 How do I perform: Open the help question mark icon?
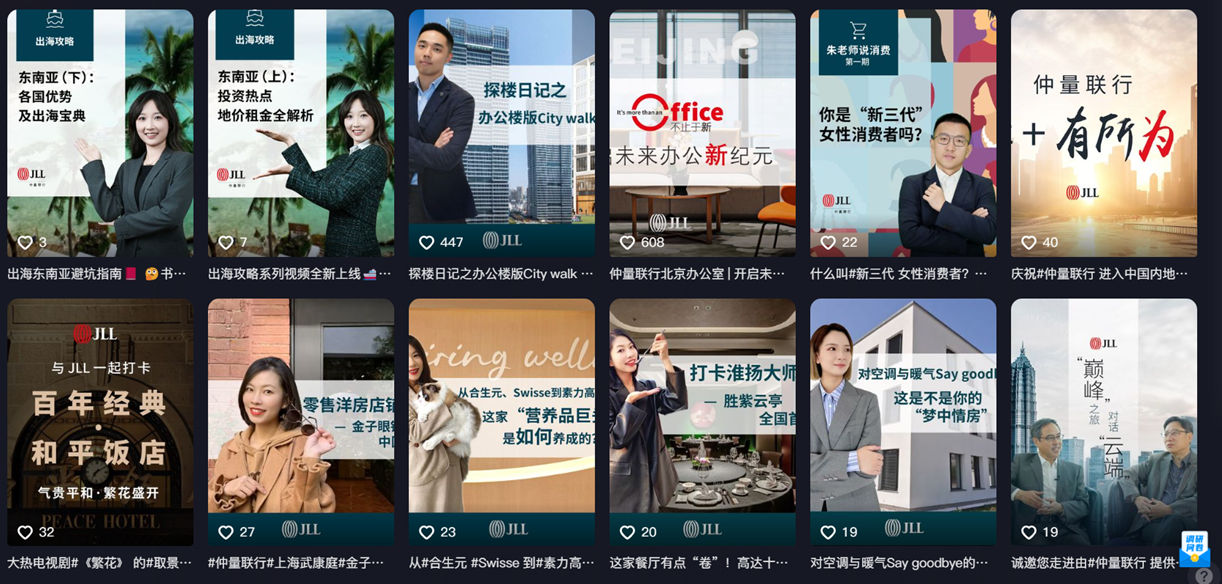[1202, 575]
